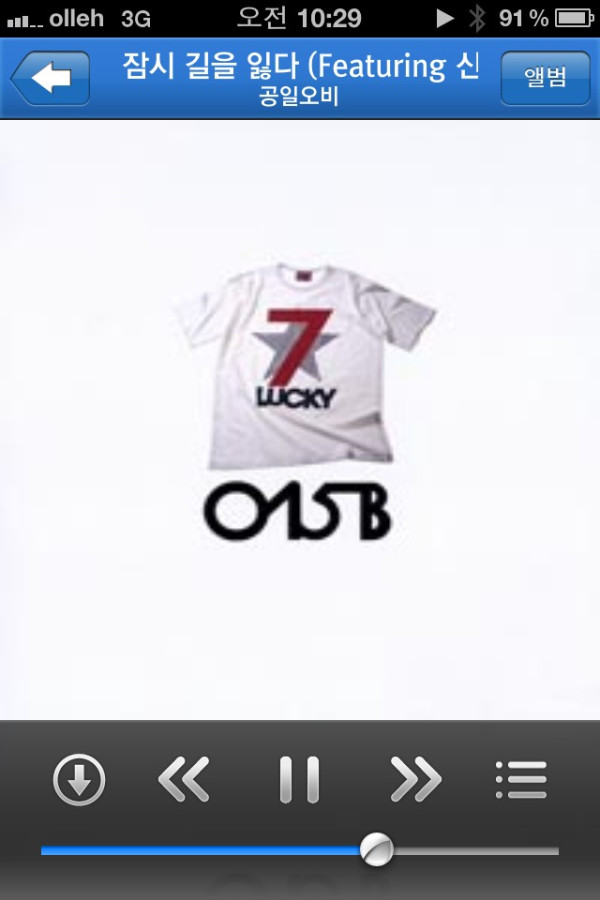Go back using the arrow button
Screen dimensions: 600x900
tap(50, 79)
